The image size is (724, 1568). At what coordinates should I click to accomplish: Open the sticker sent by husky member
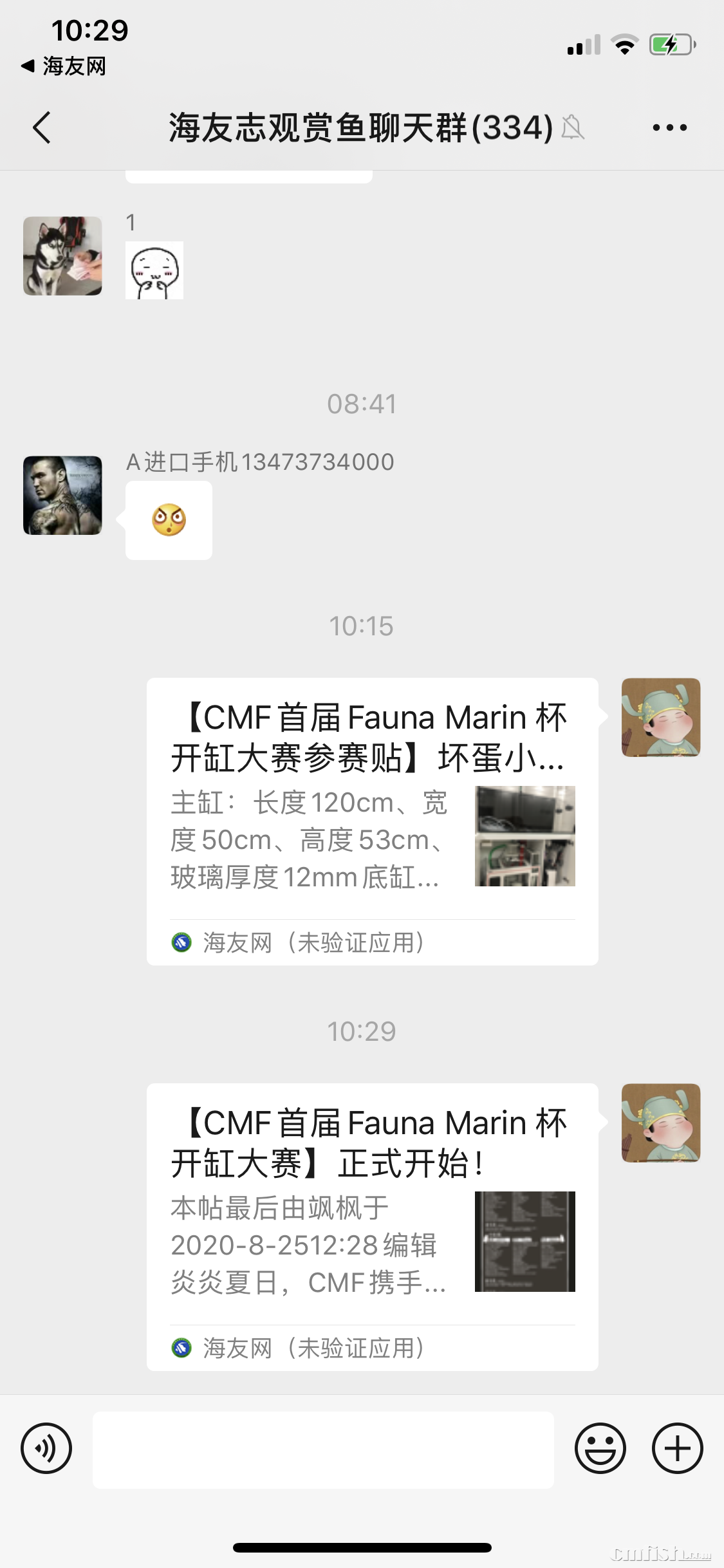click(154, 270)
